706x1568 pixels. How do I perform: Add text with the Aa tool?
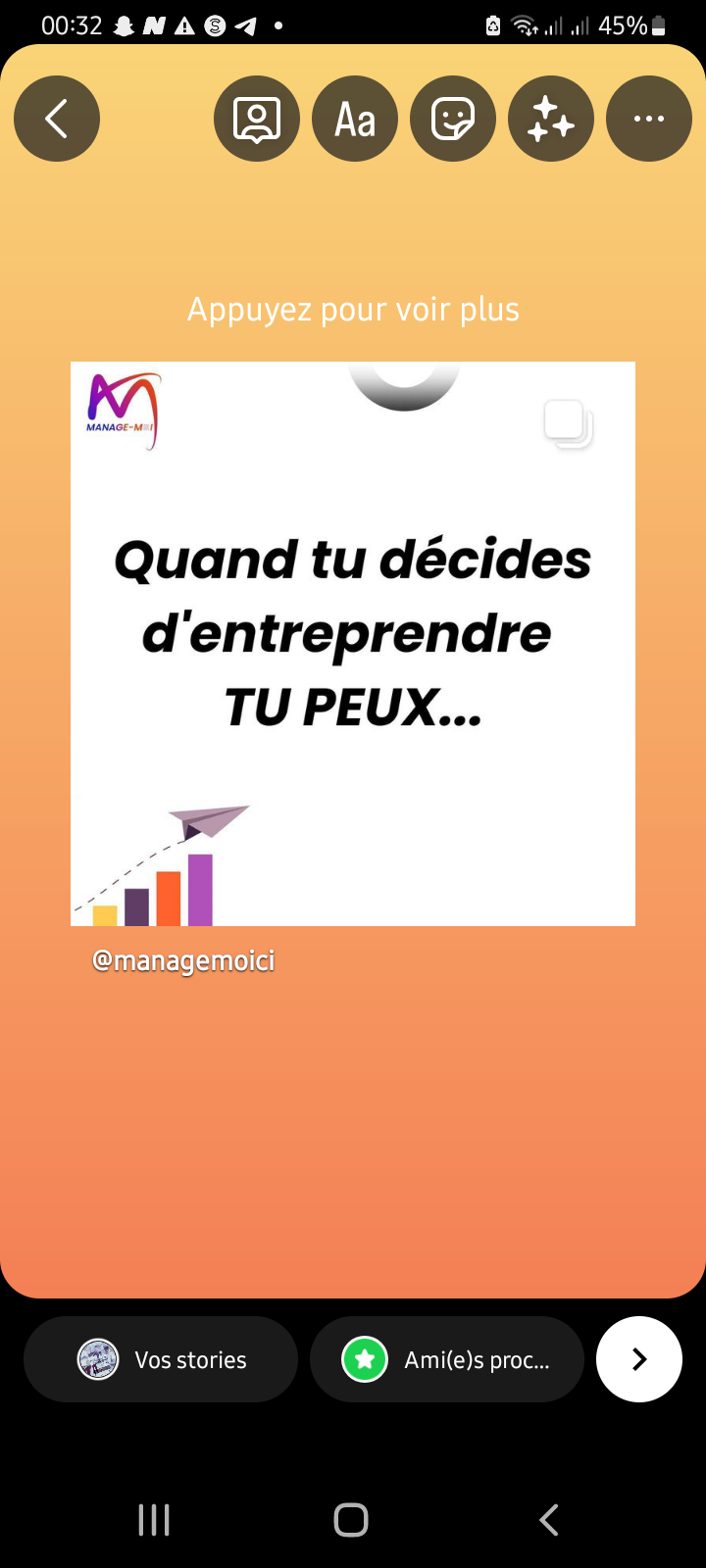coord(355,119)
